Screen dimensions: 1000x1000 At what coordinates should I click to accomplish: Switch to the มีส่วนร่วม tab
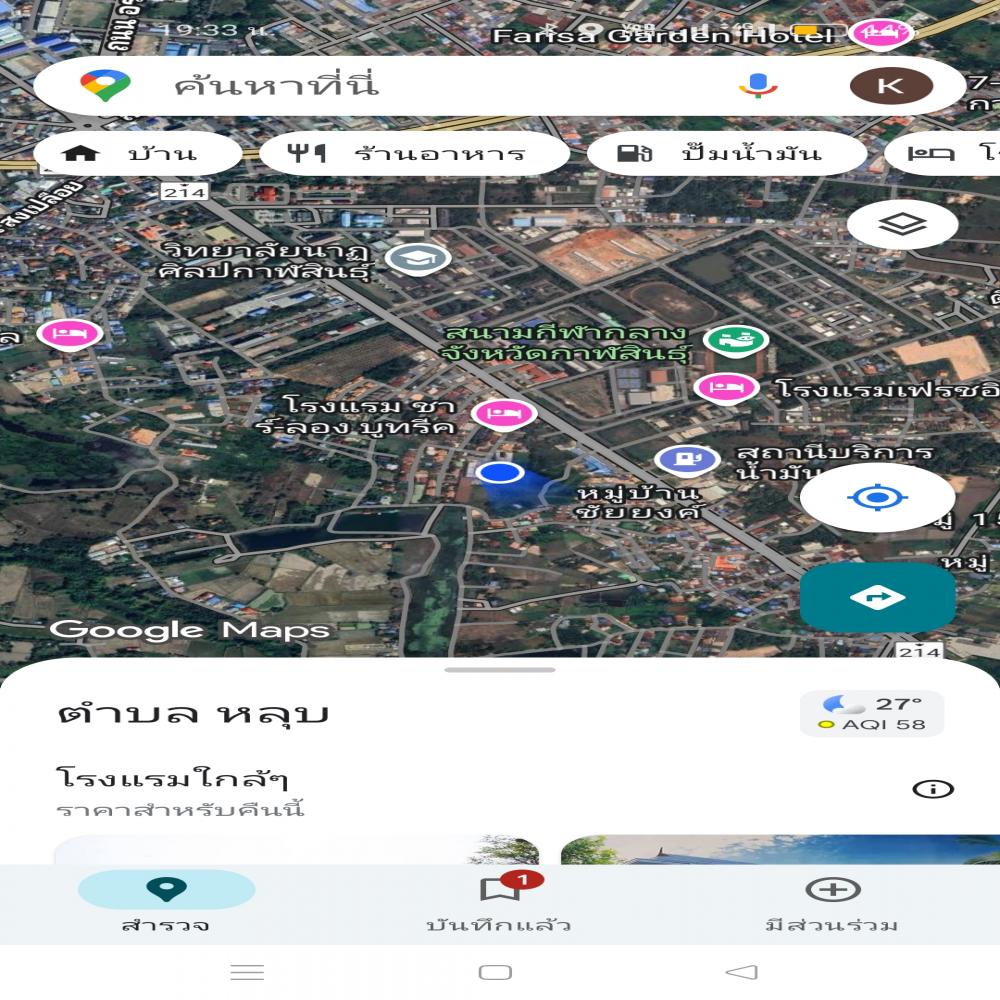[832, 900]
